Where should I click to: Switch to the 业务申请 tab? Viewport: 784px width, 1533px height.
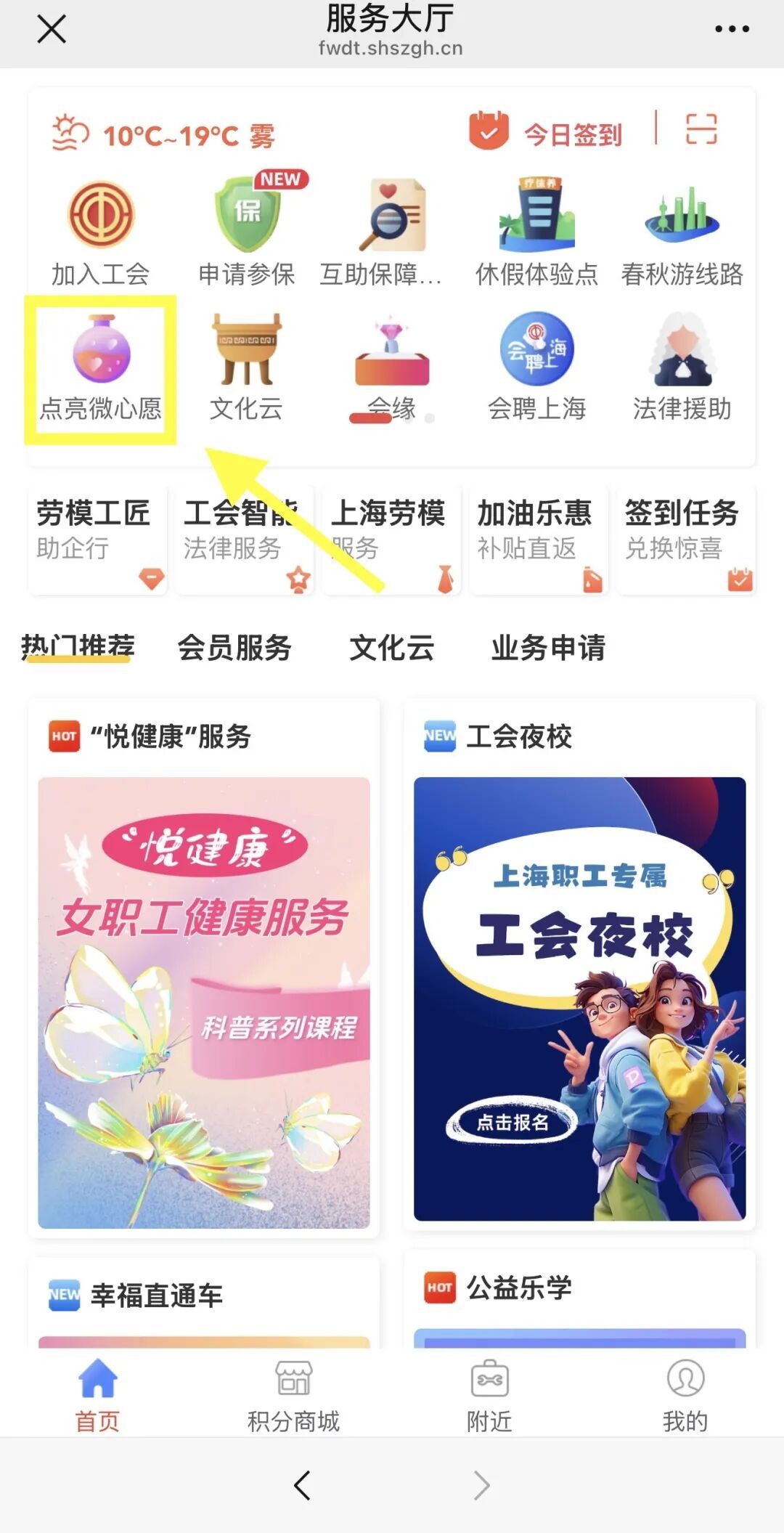pos(548,648)
